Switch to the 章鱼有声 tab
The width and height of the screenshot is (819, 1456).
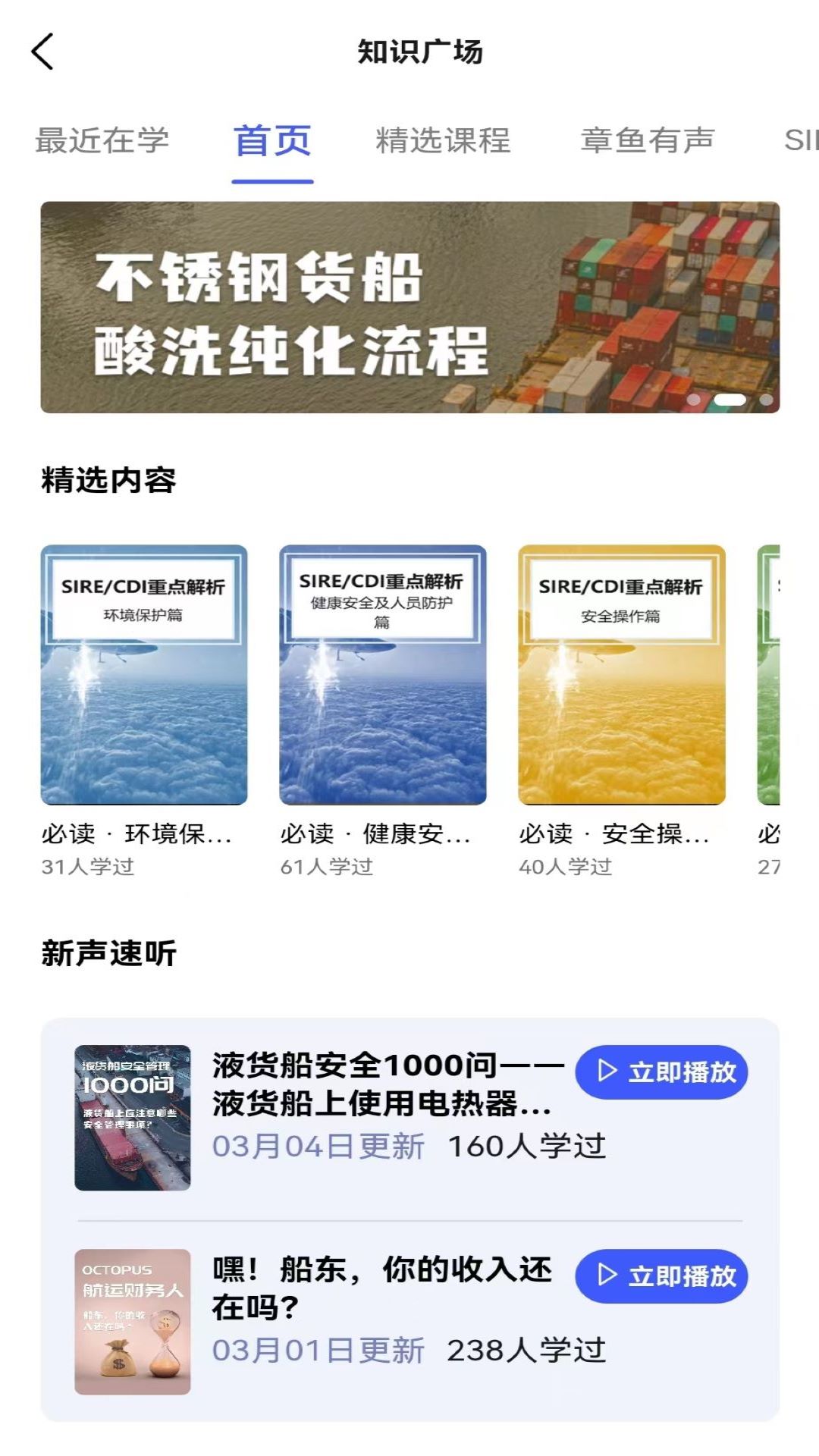[x=648, y=140]
